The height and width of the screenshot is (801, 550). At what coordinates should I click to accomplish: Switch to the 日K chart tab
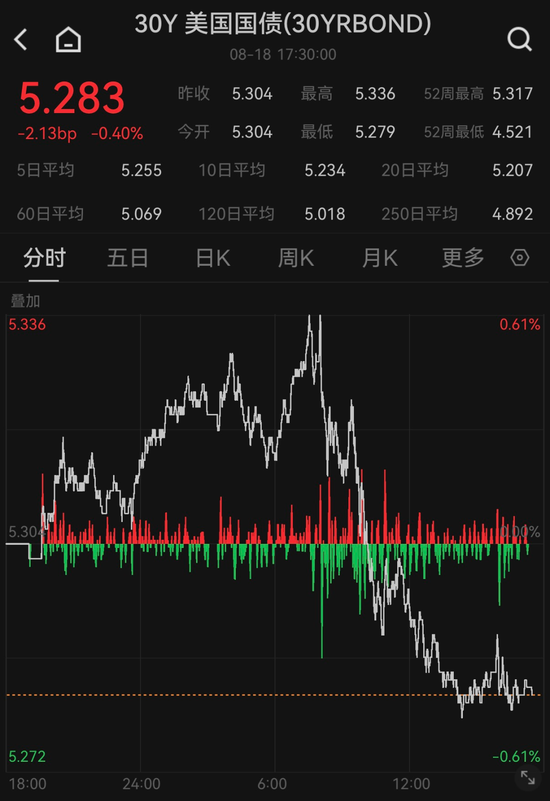[x=213, y=258]
